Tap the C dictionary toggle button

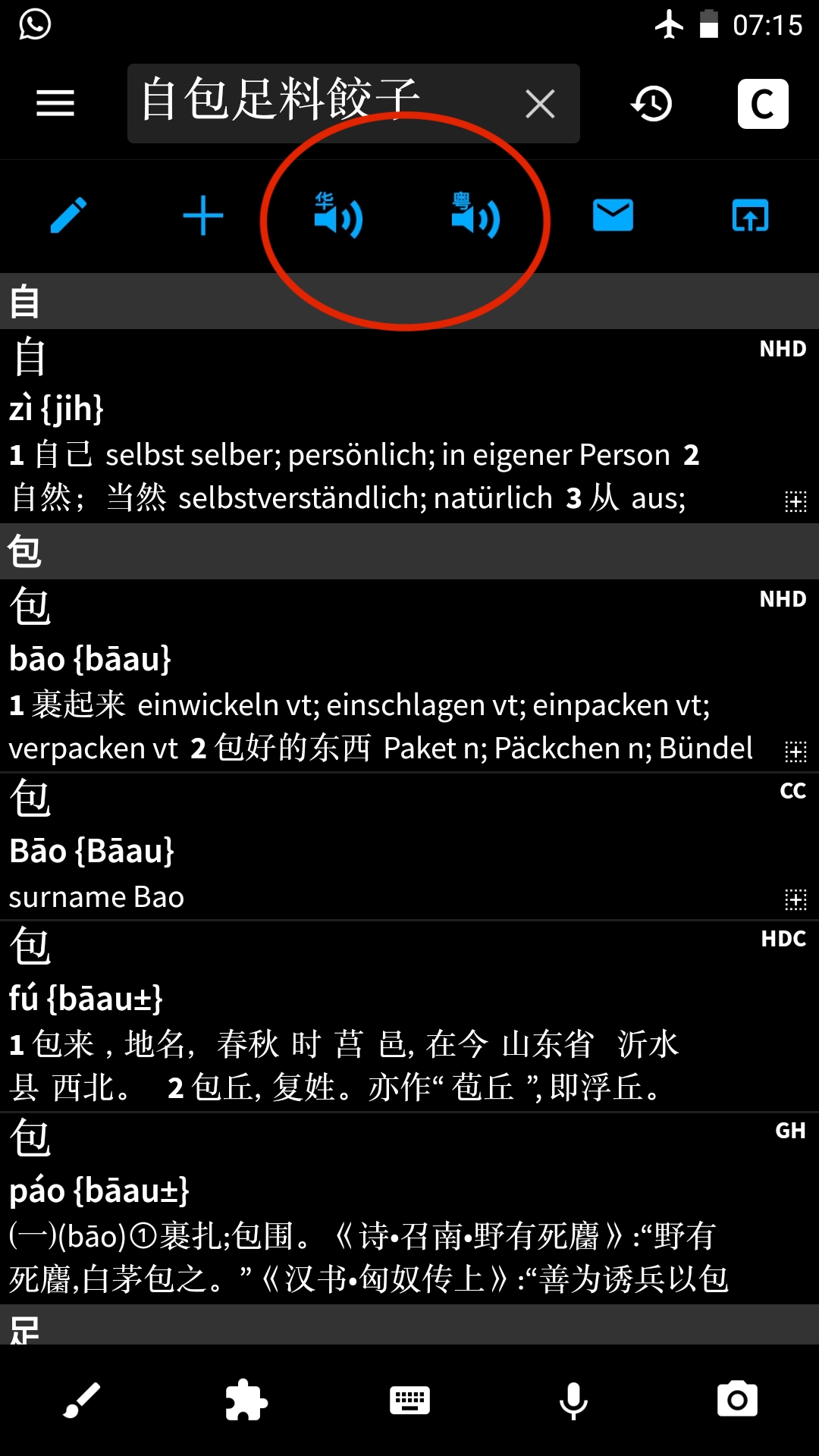coord(763,104)
